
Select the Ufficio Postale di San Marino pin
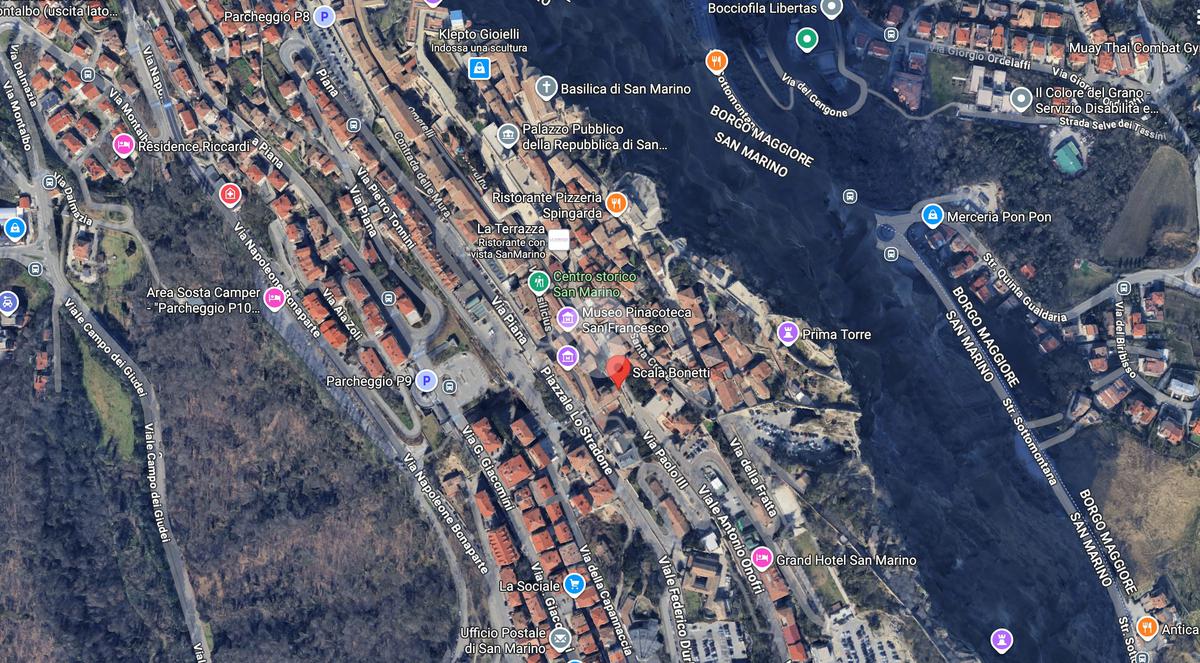point(559,637)
